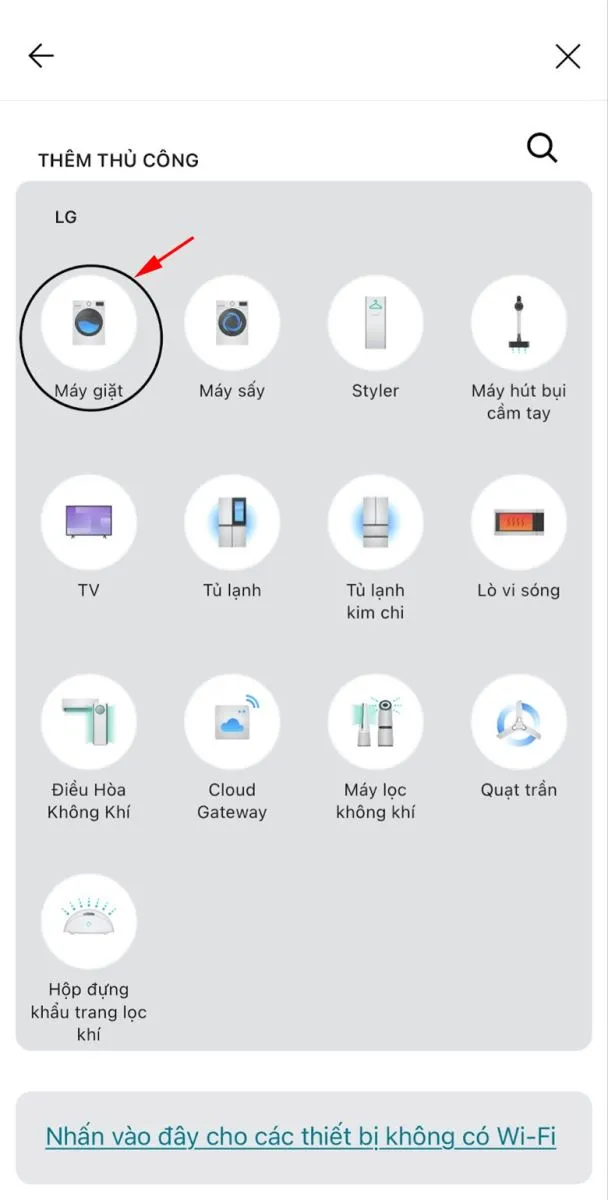Select Quạt trần device
The height and width of the screenshot is (1200, 608).
tap(518, 722)
